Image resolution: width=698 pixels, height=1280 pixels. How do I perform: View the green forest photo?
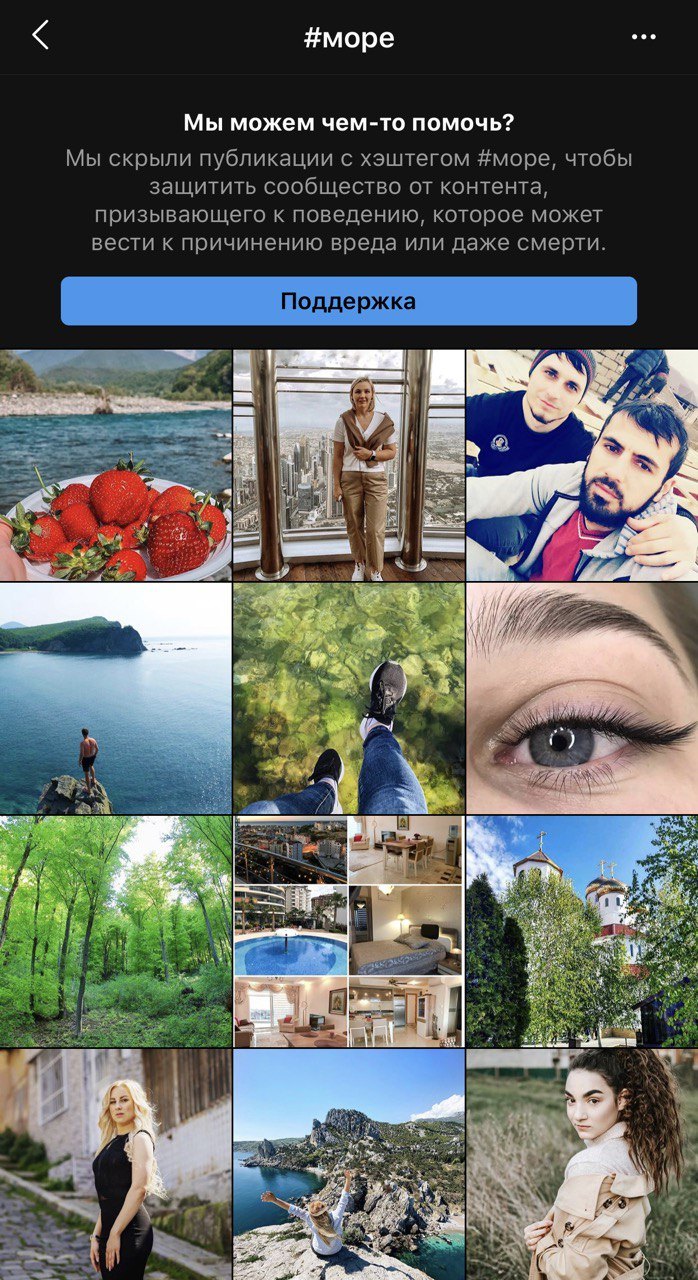[x=115, y=931]
